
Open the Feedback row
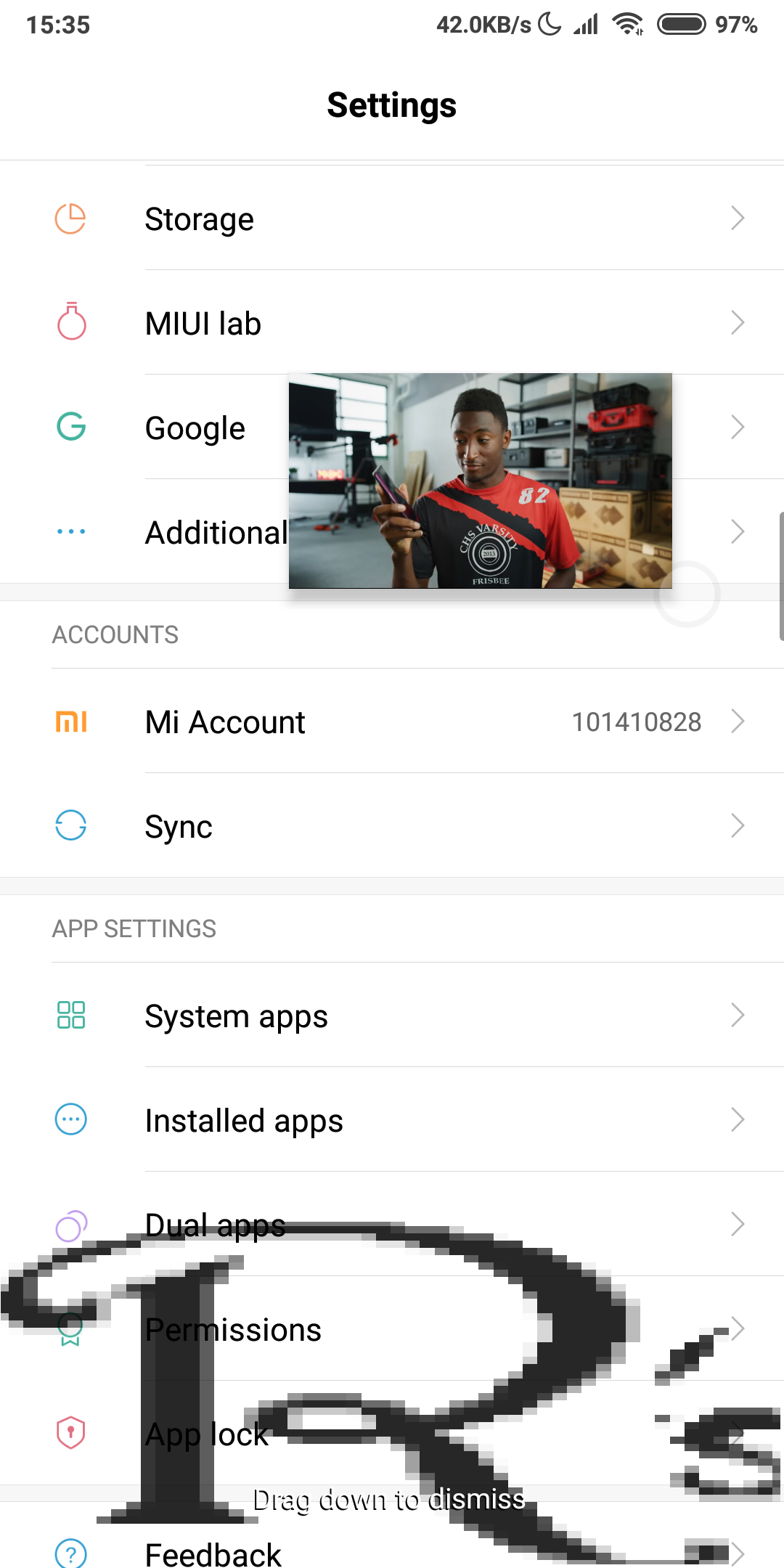392,1539
